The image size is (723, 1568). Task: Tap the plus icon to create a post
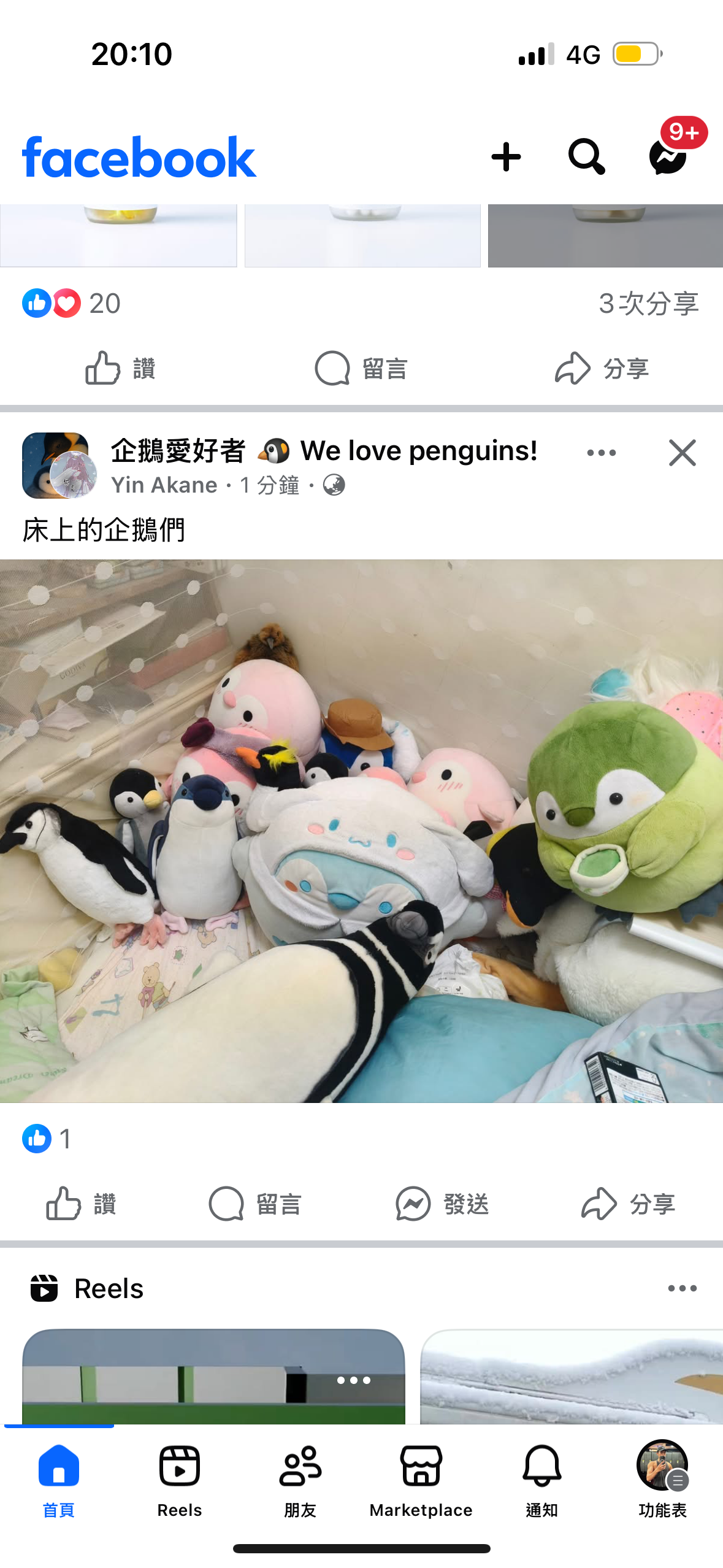(506, 157)
